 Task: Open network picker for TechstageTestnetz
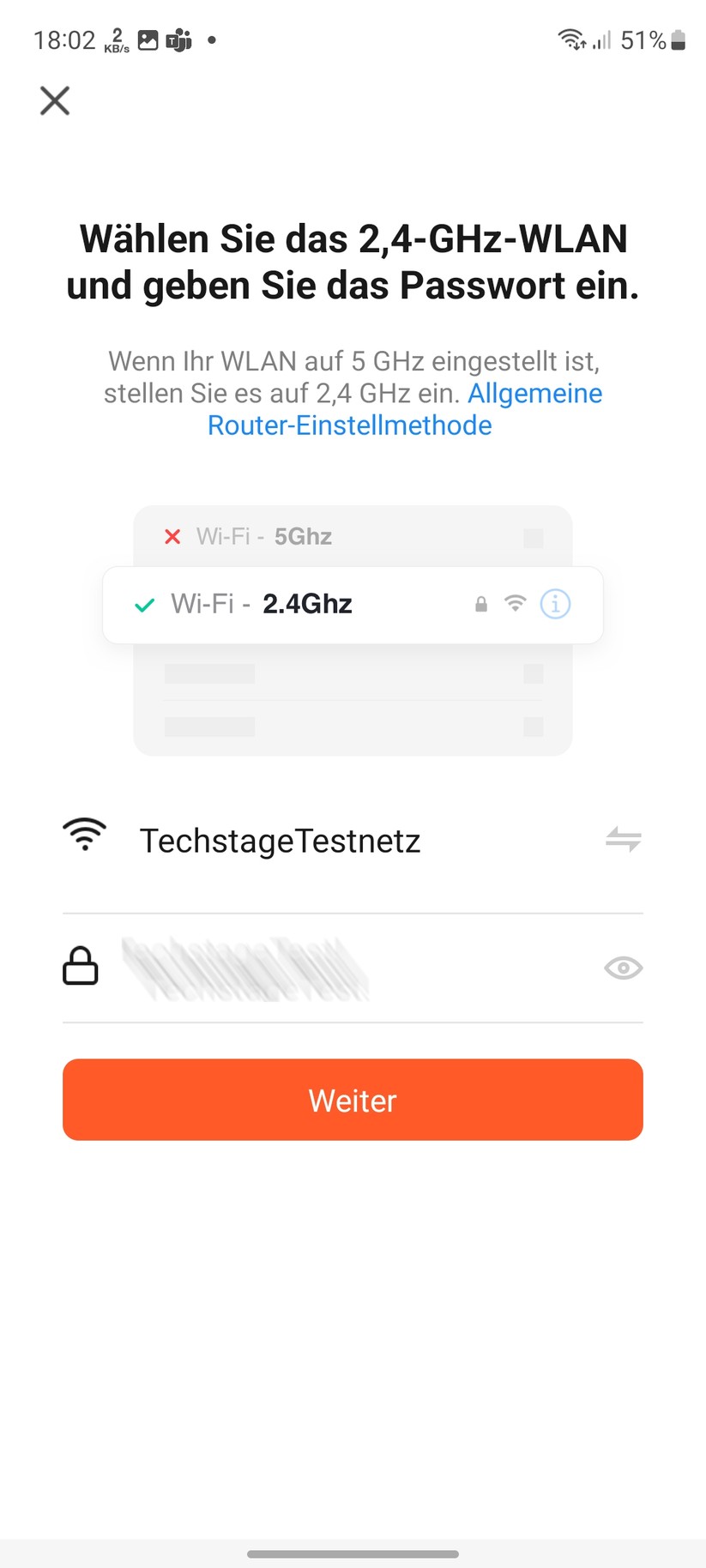click(x=280, y=840)
